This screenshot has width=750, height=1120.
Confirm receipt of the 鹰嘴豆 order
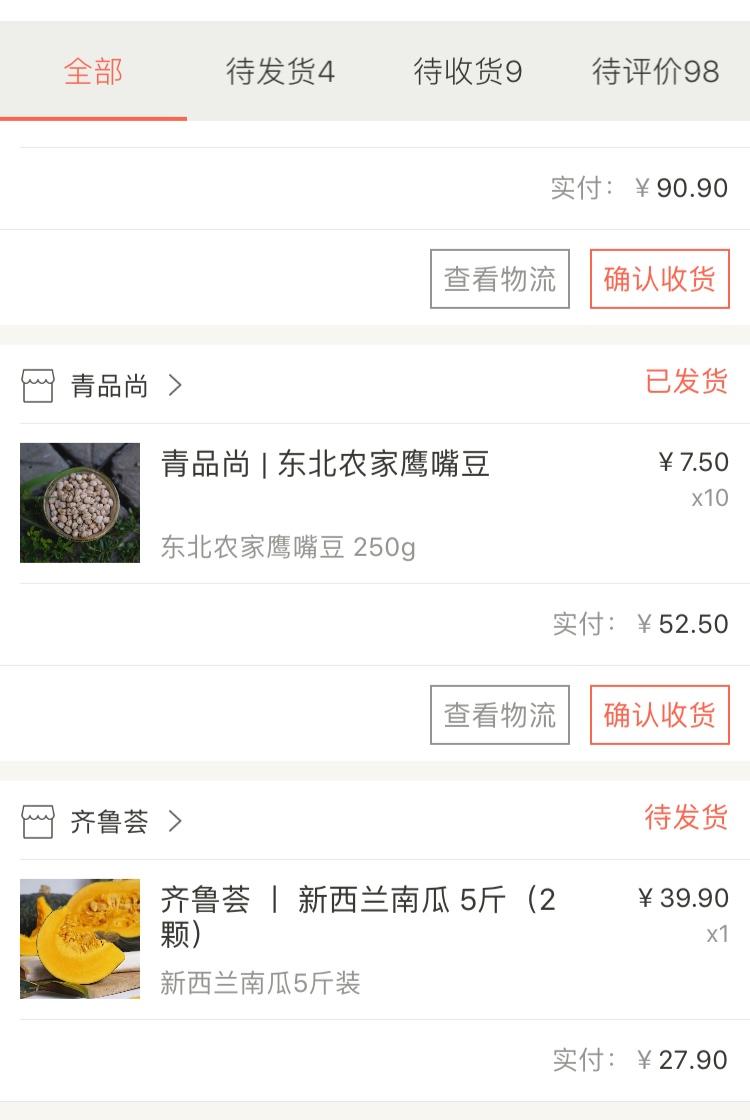click(660, 715)
